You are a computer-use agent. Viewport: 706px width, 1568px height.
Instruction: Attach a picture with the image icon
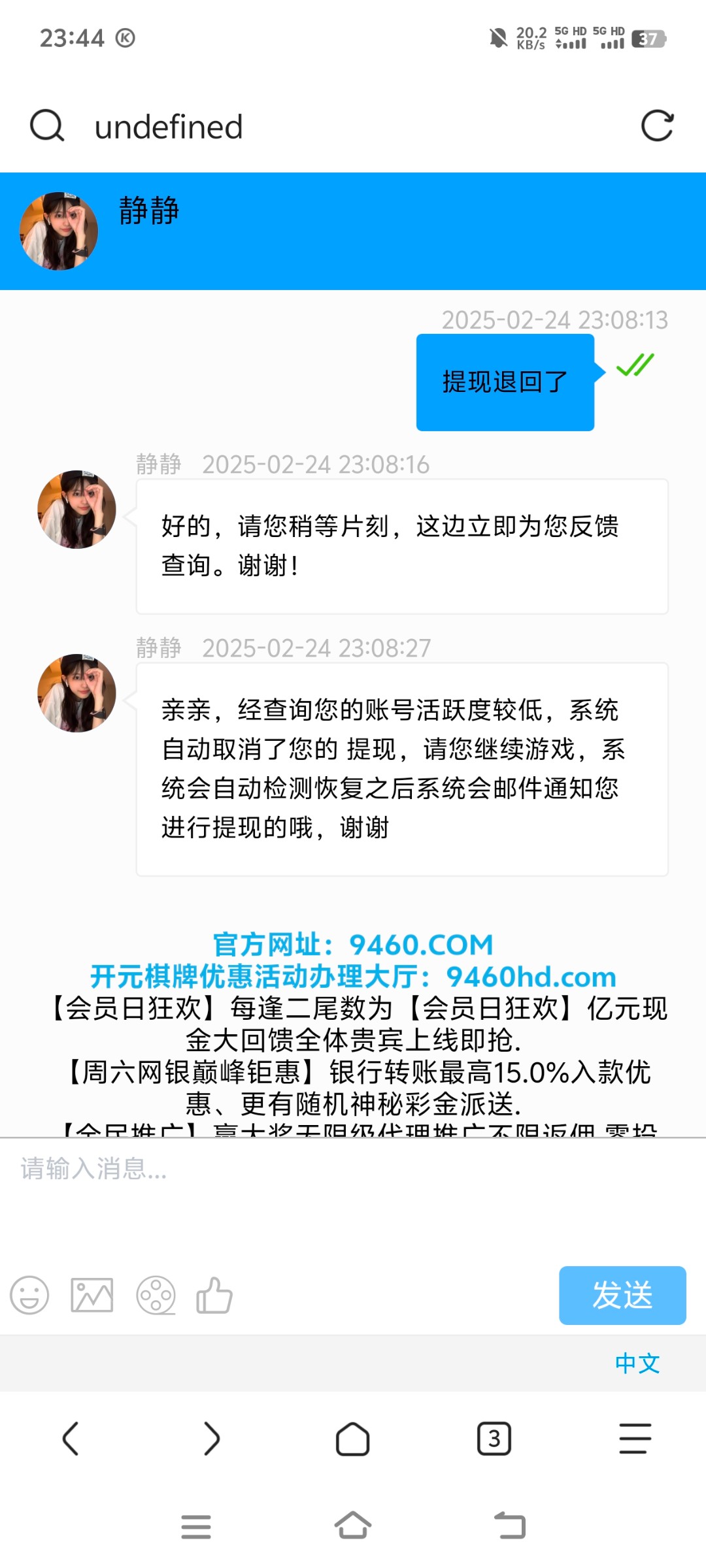pos(92,1295)
